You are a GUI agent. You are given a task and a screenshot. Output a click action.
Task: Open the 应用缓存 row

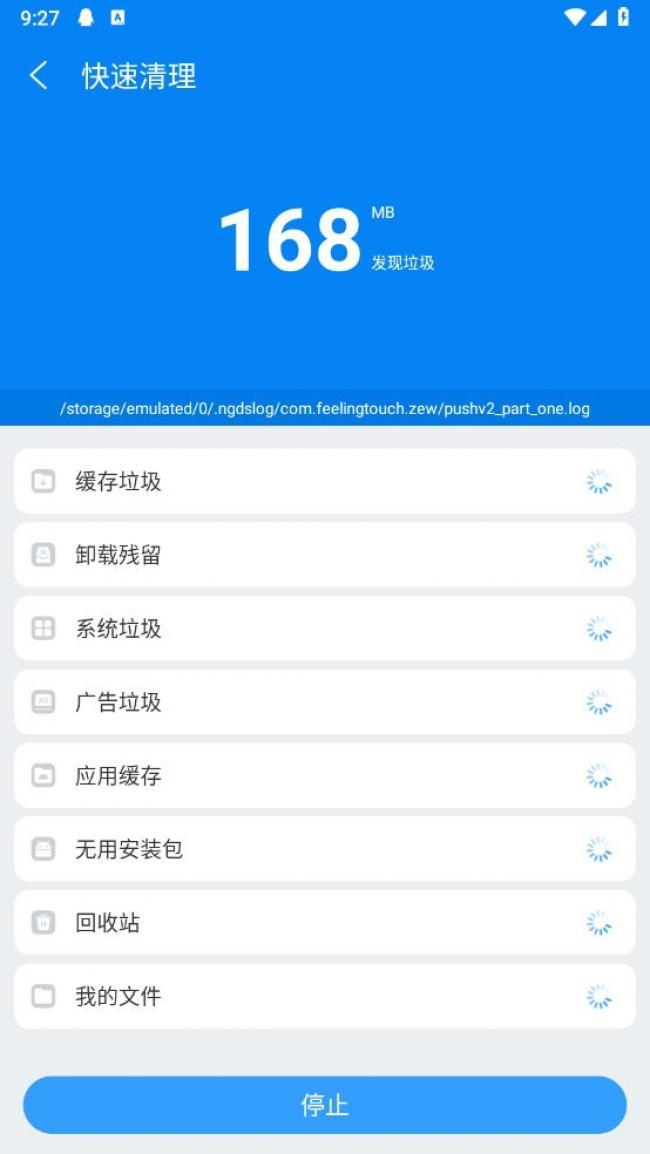tap(324, 776)
